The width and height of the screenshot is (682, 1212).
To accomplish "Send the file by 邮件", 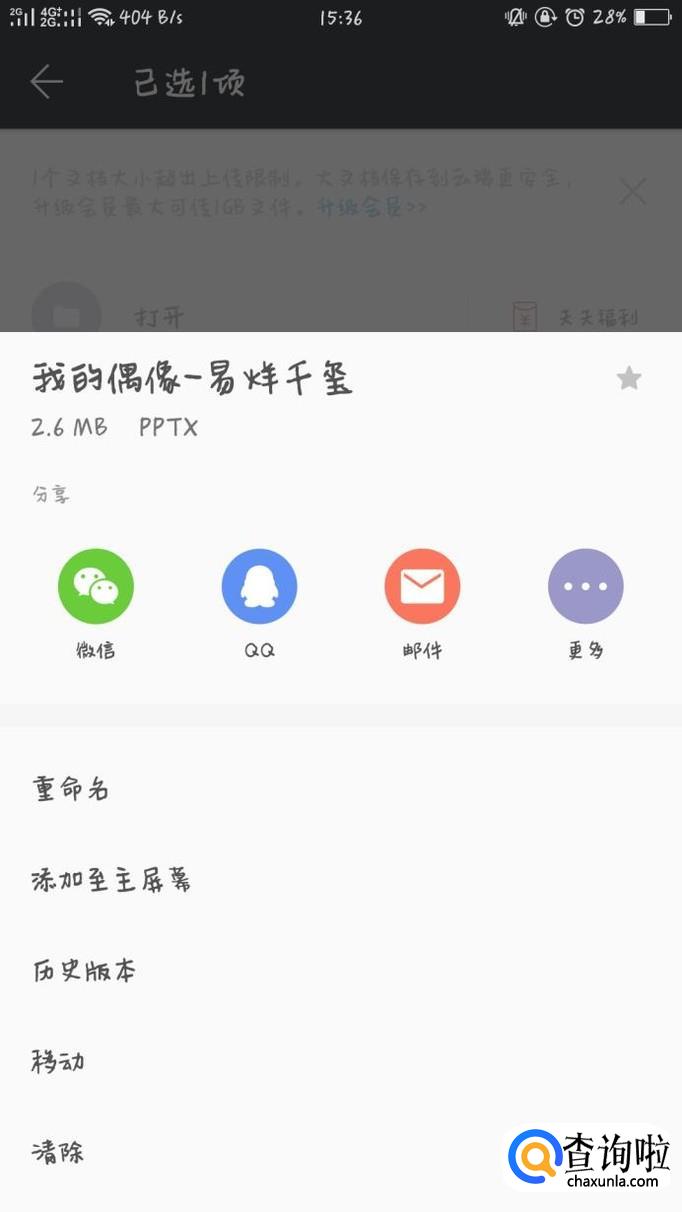I will coord(422,587).
